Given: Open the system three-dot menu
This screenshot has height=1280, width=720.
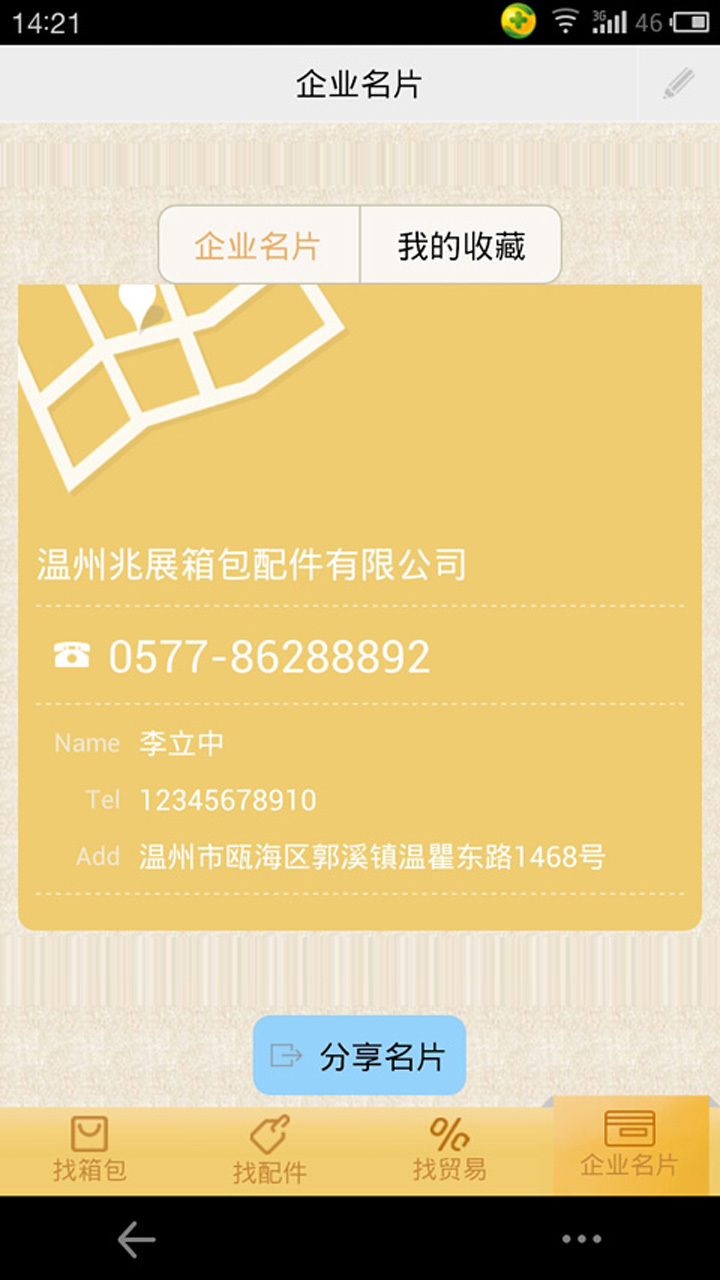Looking at the screenshot, I should tap(581, 1240).
